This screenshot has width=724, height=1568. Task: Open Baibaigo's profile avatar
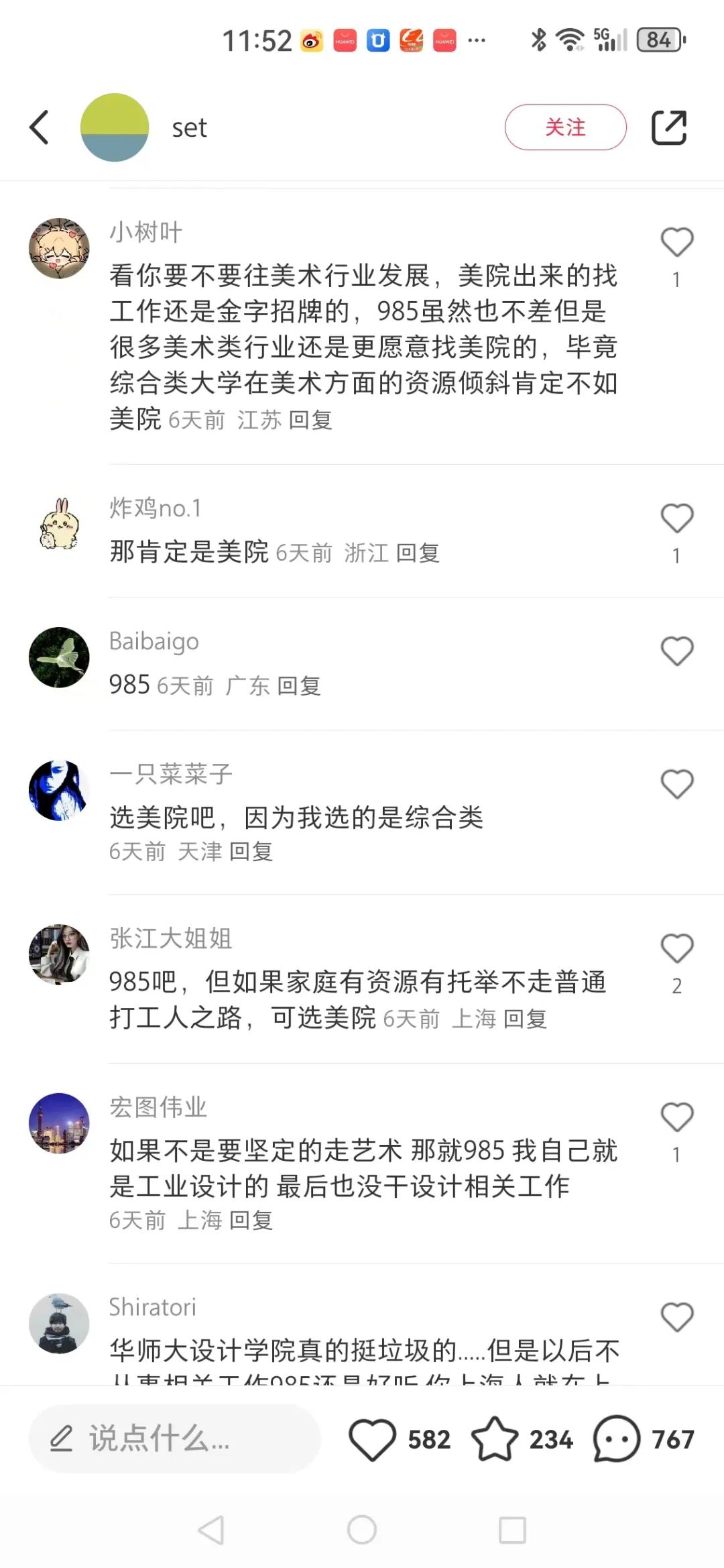(x=59, y=657)
